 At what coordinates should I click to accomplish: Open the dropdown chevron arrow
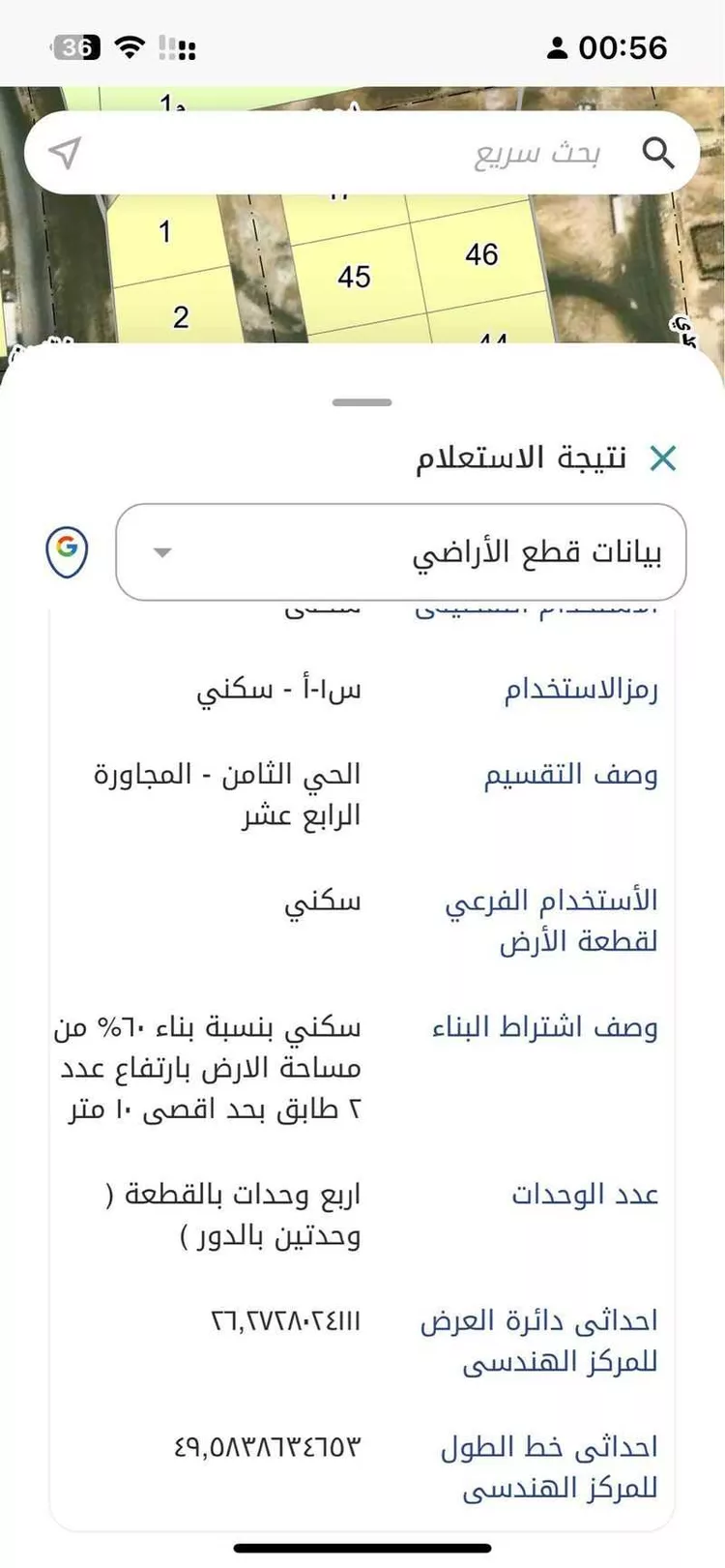pyautogui.click(x=160, y=552)
